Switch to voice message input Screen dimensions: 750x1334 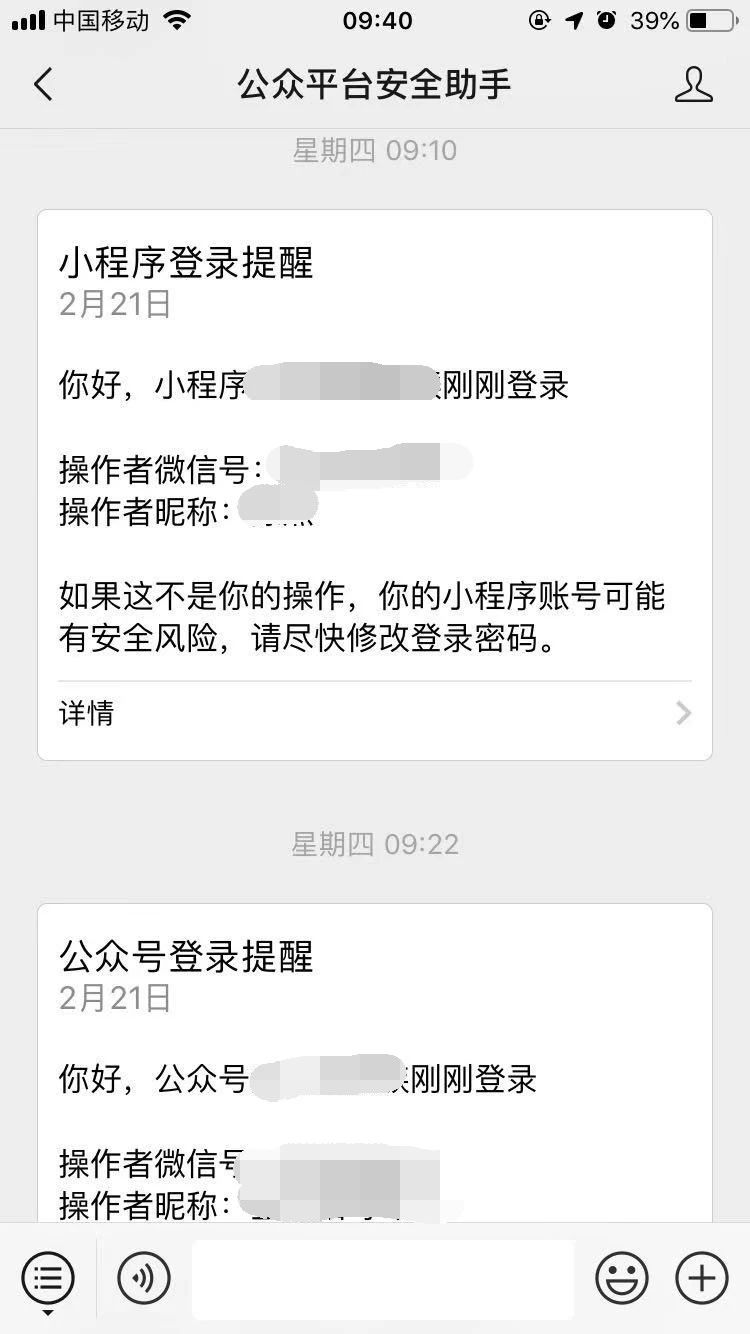(x=144, y=1278)
